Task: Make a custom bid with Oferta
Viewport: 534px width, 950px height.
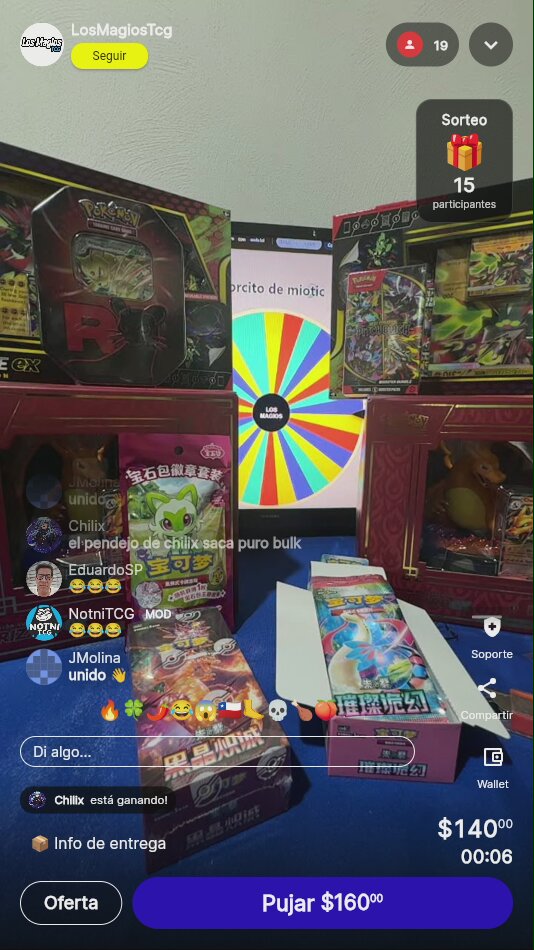Action: pos(71,903)
